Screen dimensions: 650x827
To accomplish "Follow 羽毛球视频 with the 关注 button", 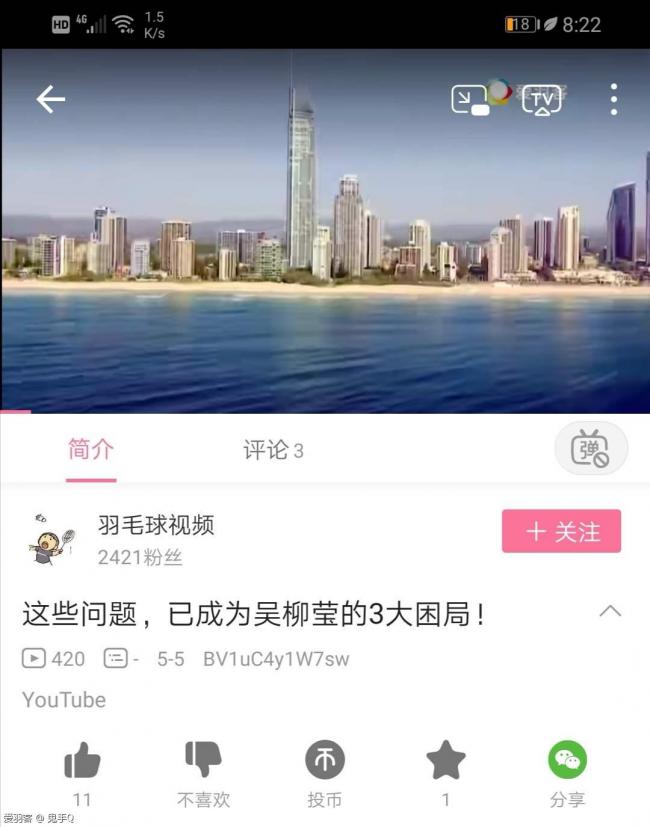I will [x=561, y=531].
